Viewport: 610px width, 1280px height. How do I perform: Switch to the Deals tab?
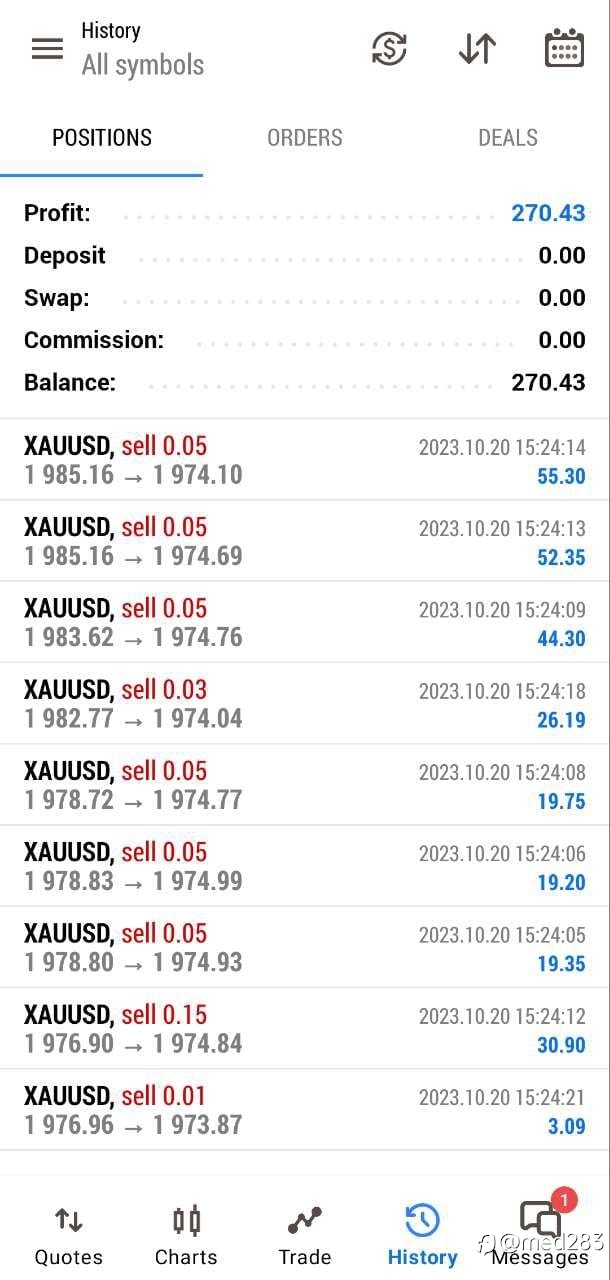pos(508,138)
